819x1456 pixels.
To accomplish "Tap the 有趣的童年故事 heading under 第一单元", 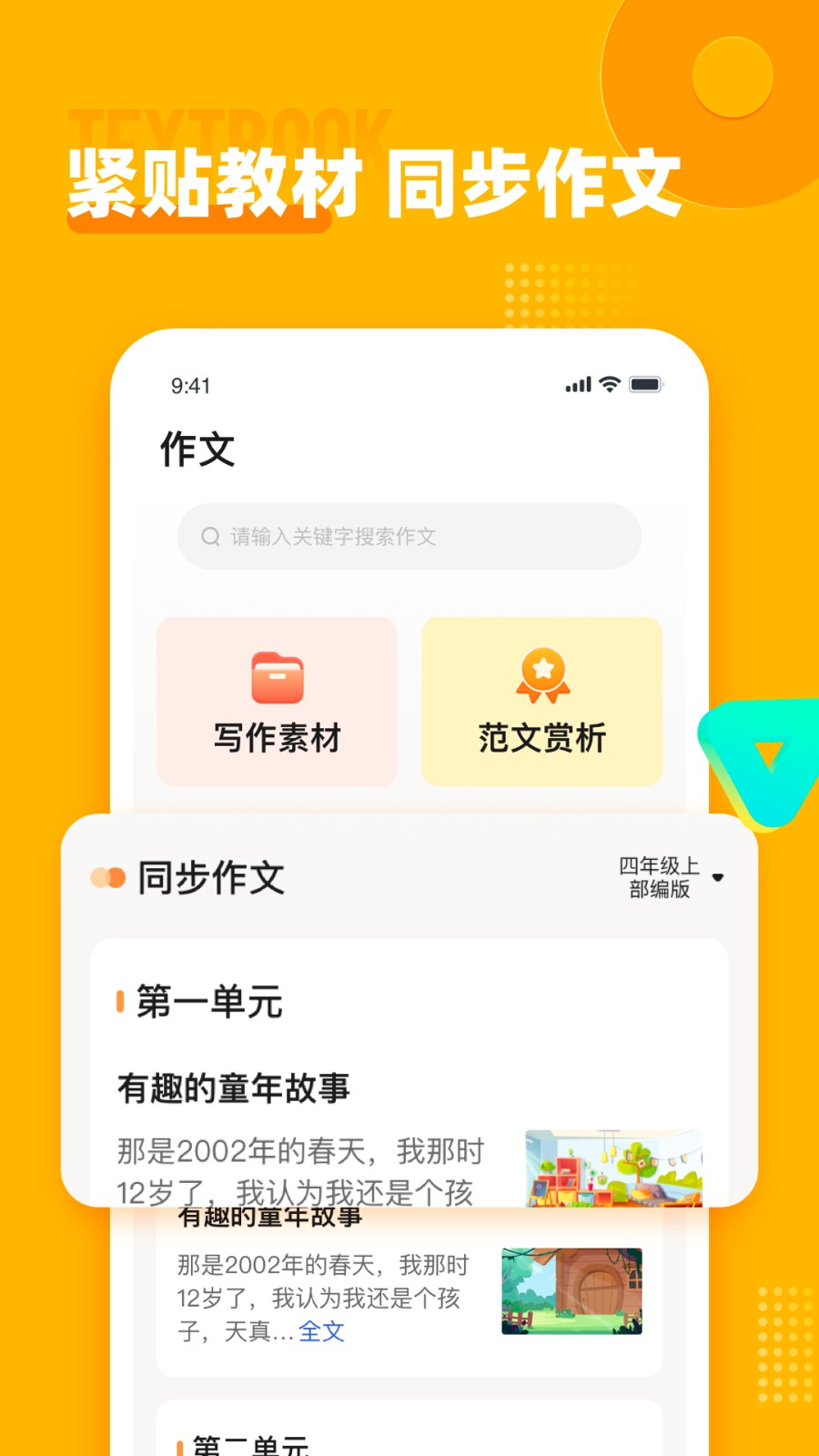I will pos(230,1088).
